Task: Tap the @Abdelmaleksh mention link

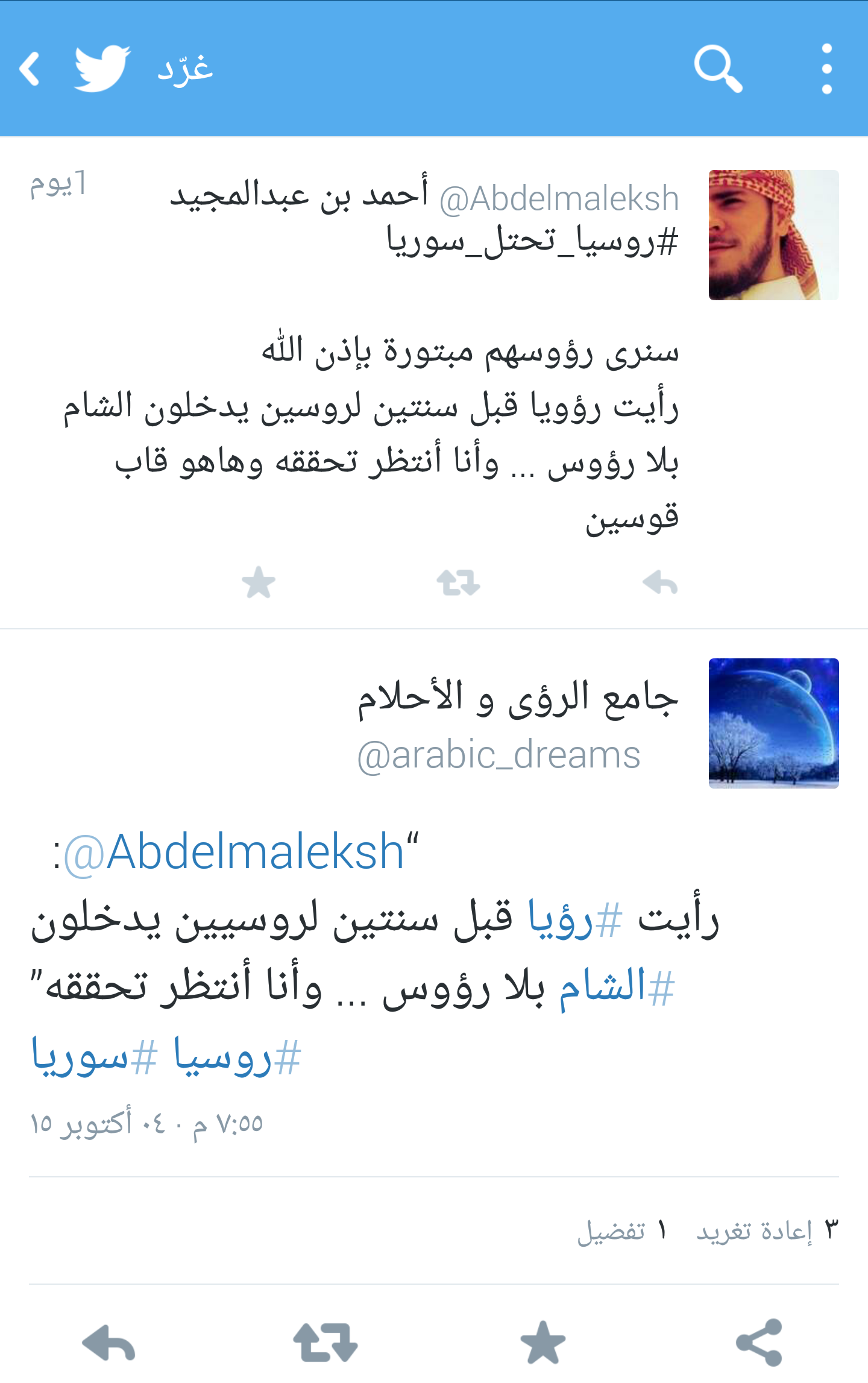Action: point(234,852)
